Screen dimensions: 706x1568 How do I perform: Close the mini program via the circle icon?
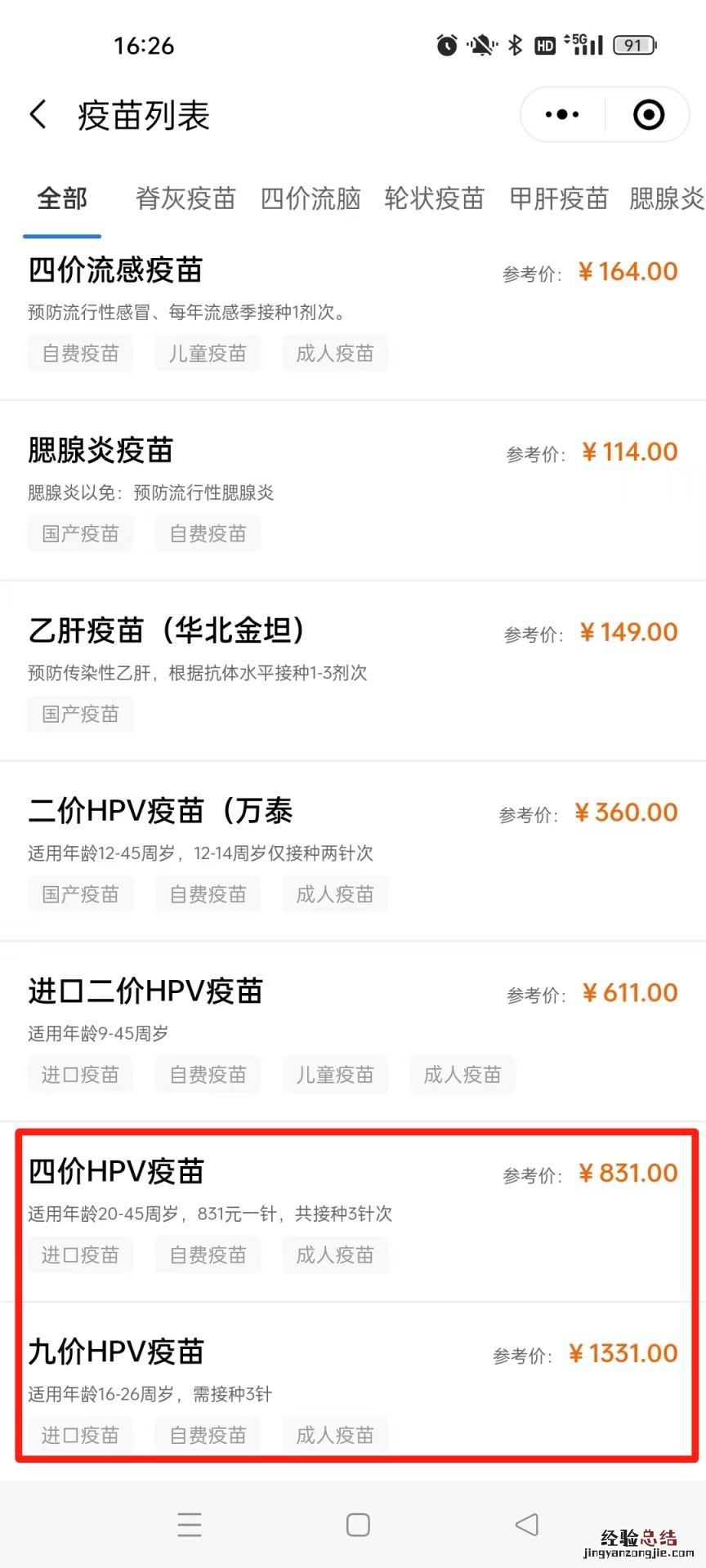pyautogui.click(x=649, y=114)
